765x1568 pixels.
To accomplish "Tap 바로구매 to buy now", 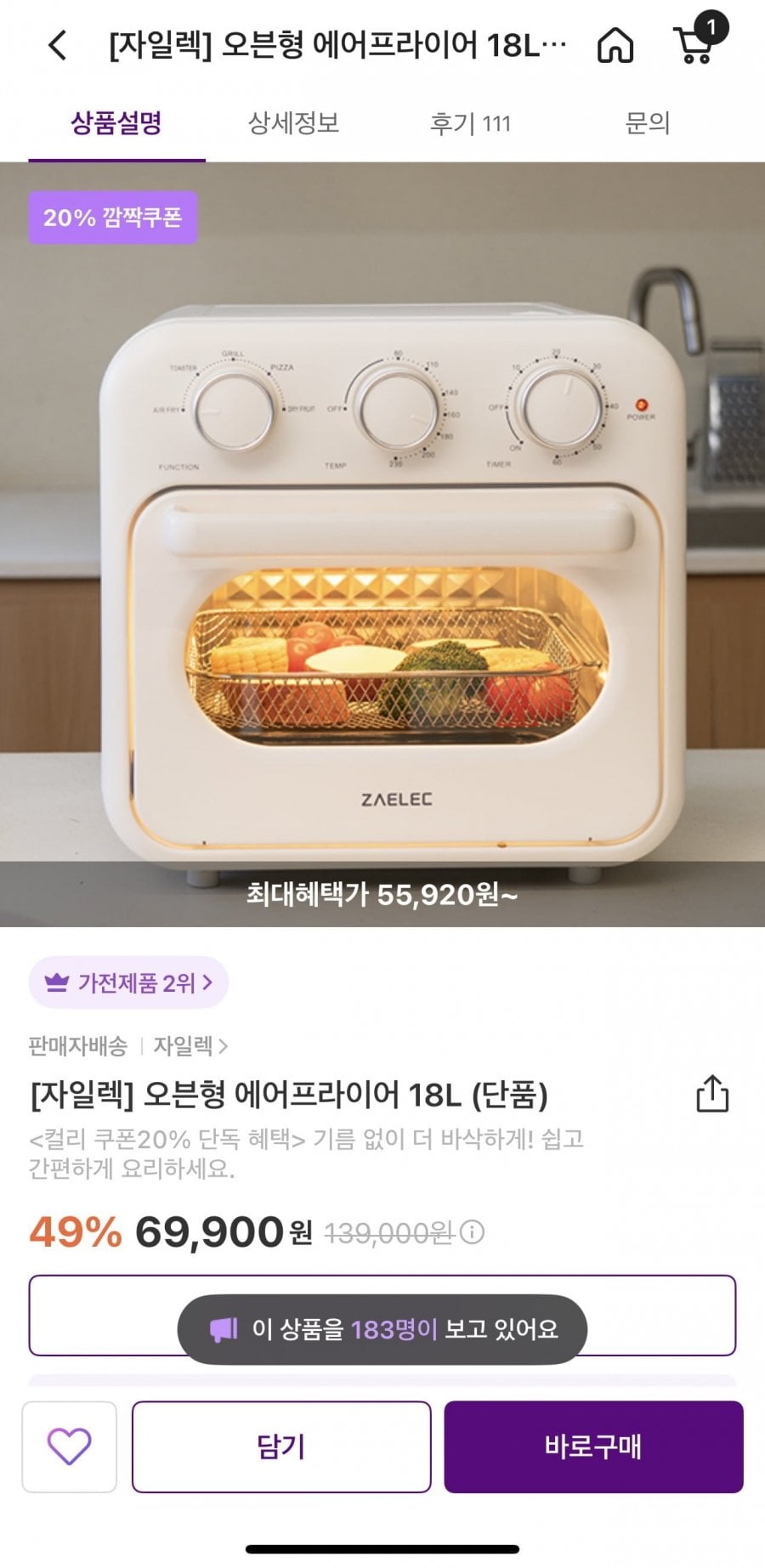I will [593, 1446].
